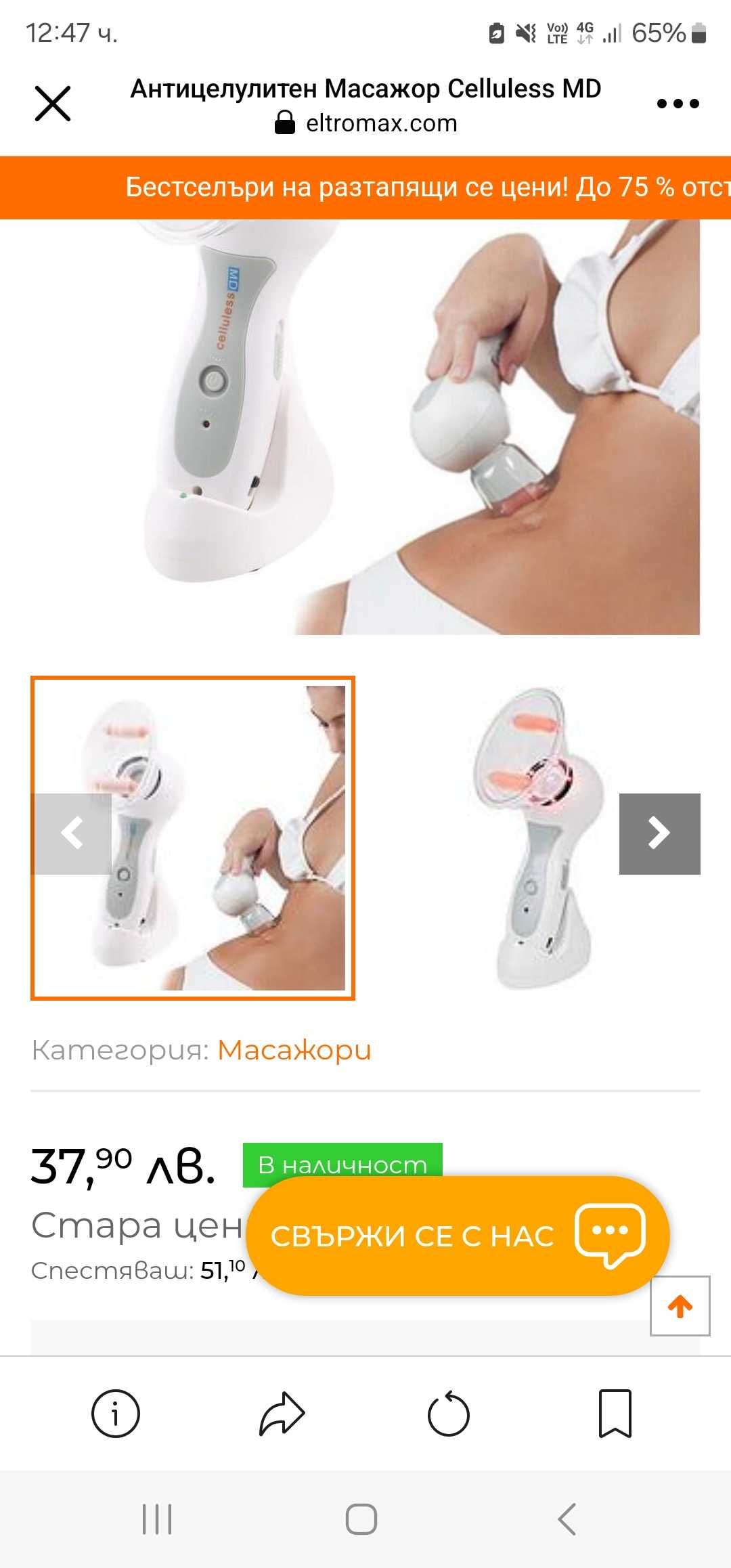The height and width of the screenshot is (1568, 731).
Task: Go back using system navigation bar
Action: tap(567, 1519)
